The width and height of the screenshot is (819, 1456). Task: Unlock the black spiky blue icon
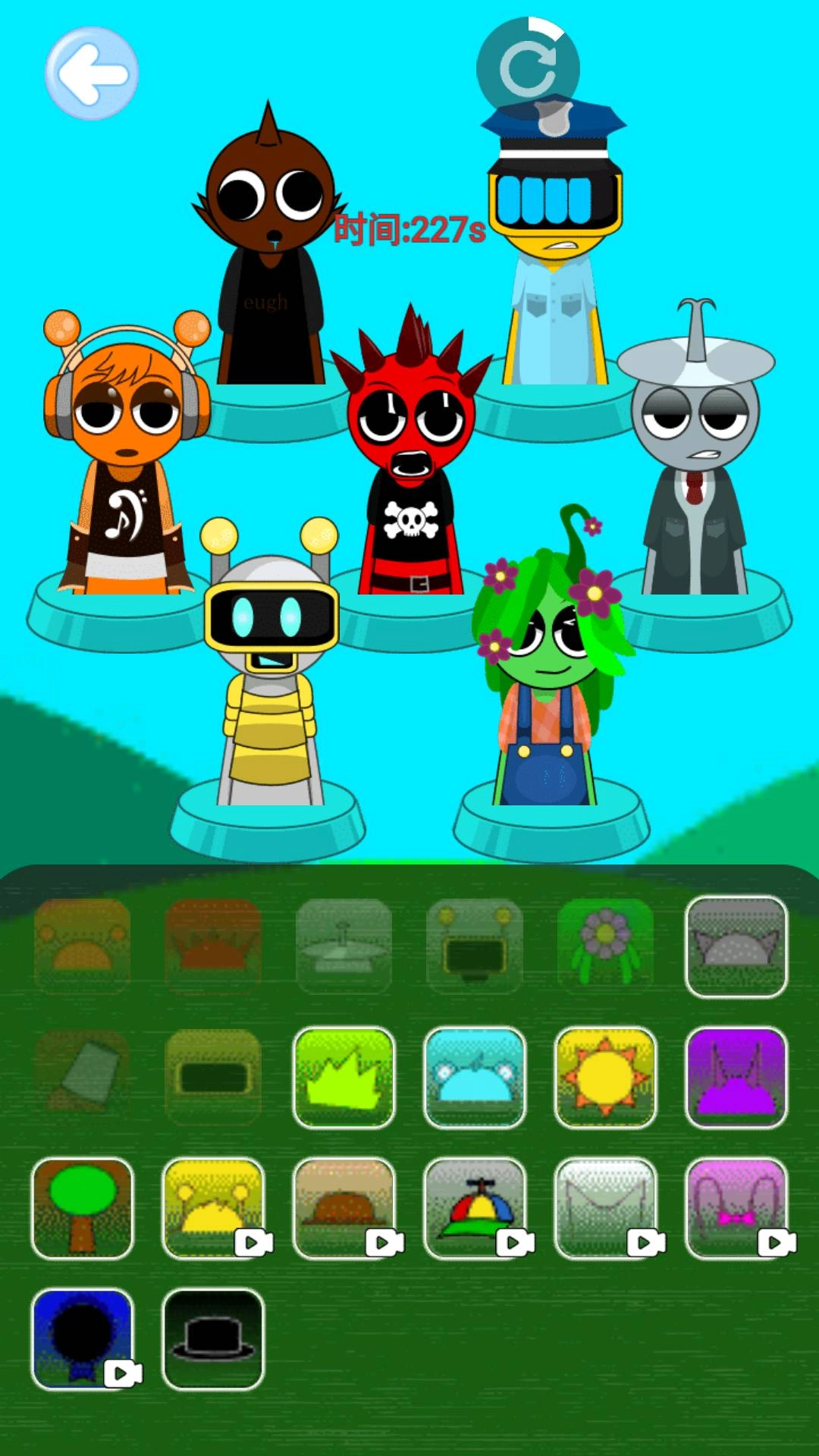click(82, 1339)
